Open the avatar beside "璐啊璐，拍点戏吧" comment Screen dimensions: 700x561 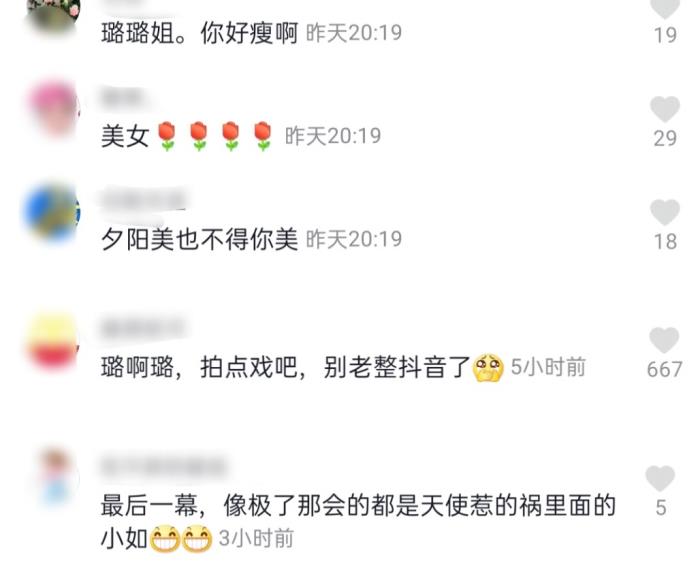click(x=53, y=341)
